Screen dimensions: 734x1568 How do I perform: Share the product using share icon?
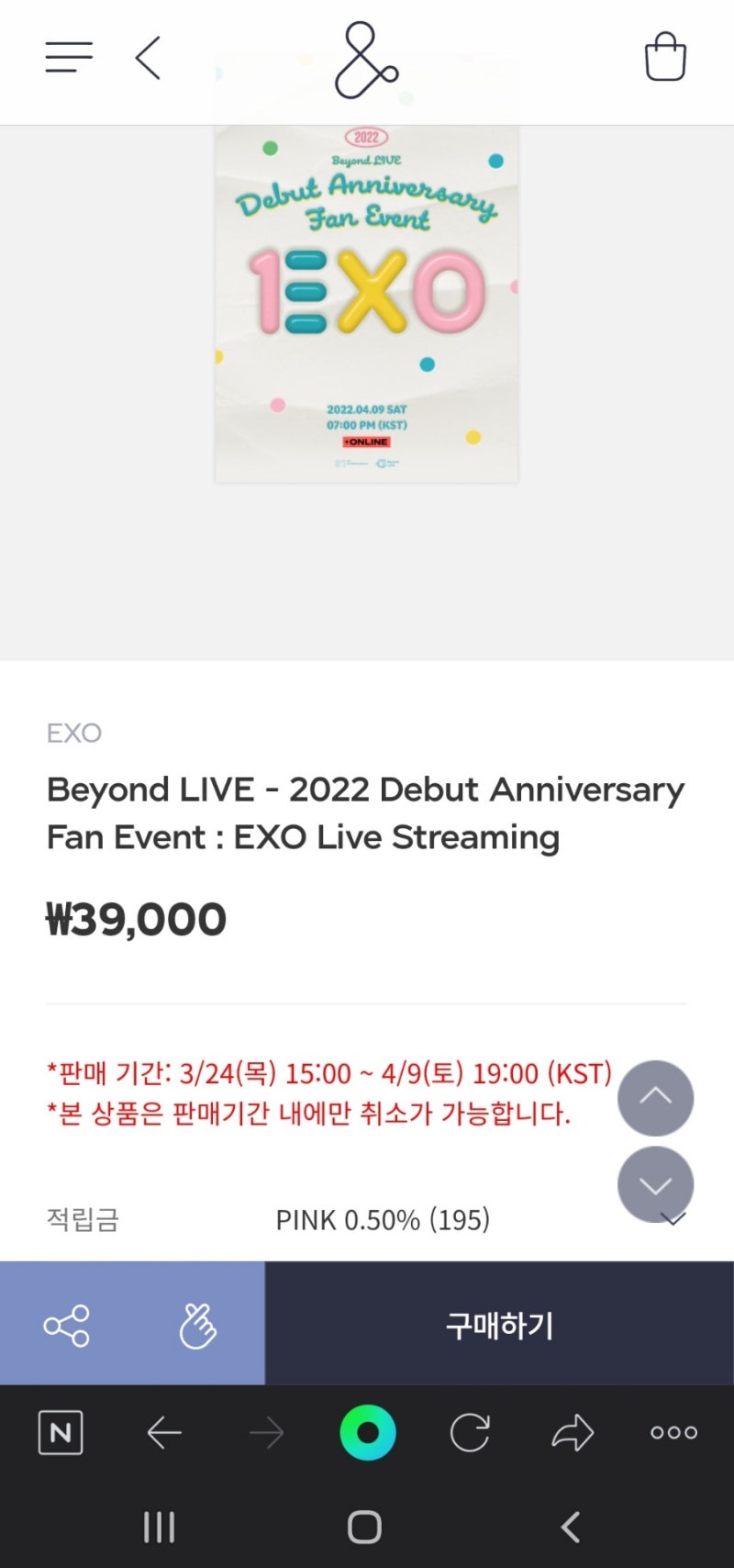point(67,1322)
